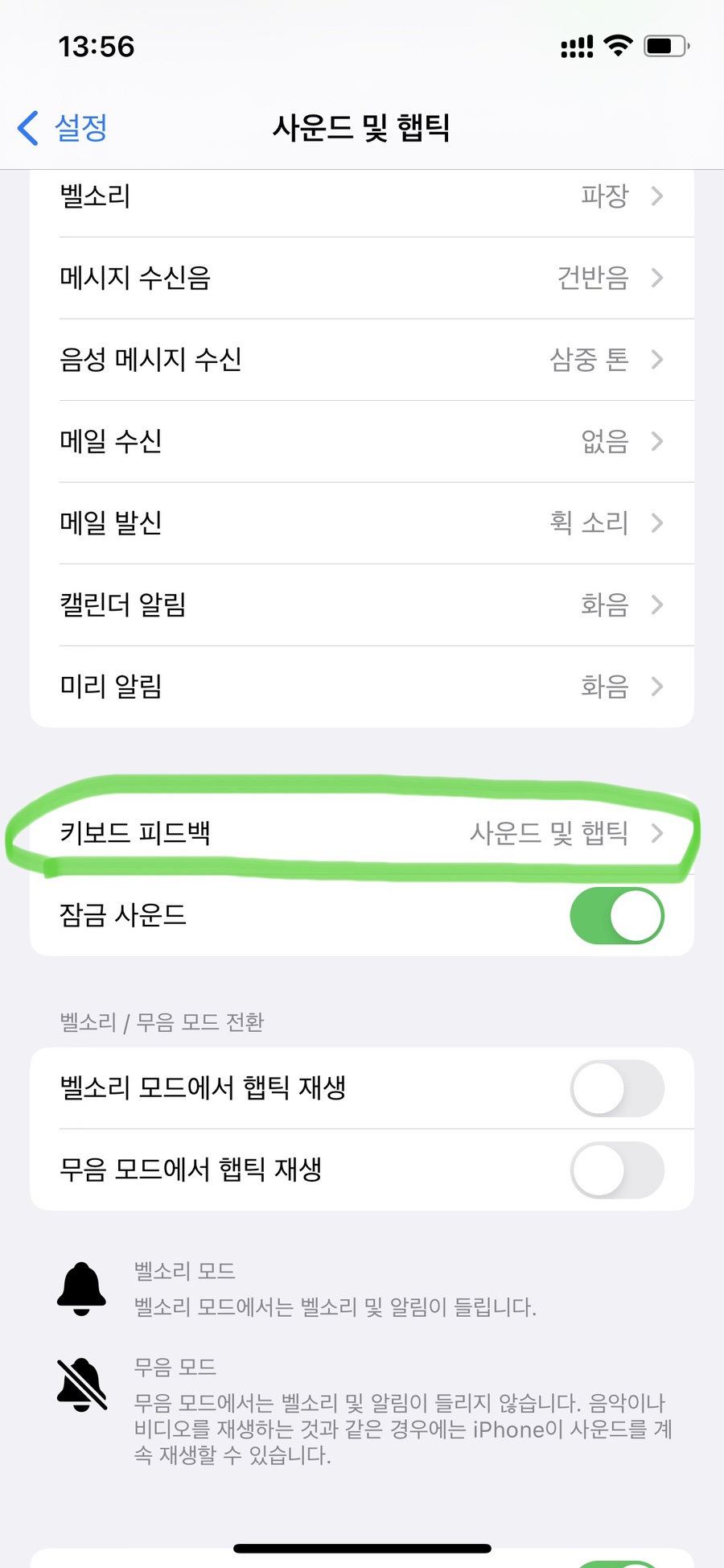Open 메일 발신 sound setting
This screenshot has height=1568, width=724.
click(x=362, y=523)
